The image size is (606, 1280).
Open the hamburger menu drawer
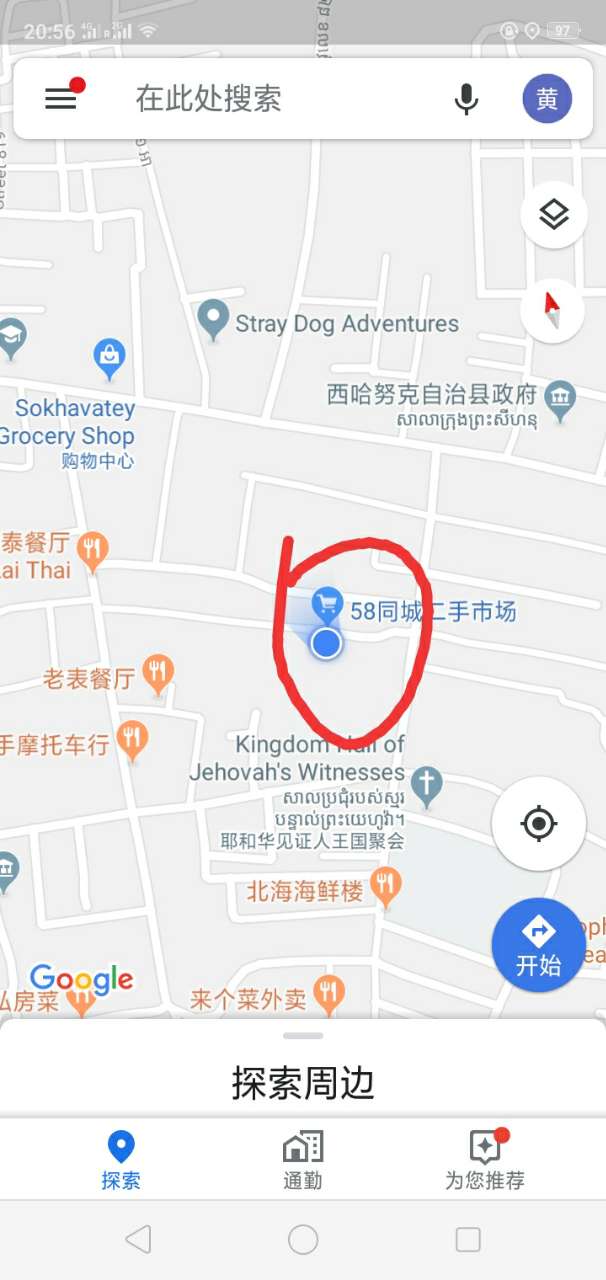[x=61, y=98]
